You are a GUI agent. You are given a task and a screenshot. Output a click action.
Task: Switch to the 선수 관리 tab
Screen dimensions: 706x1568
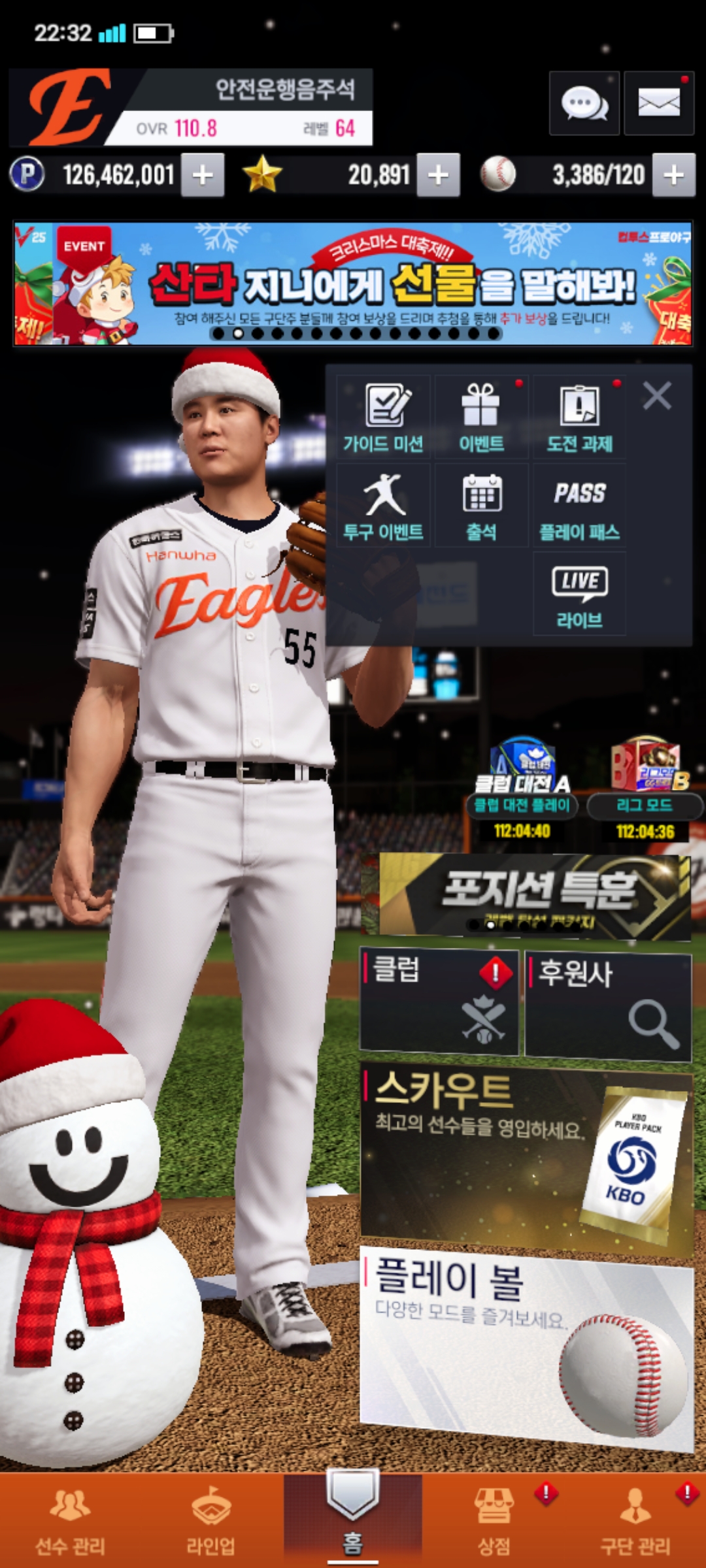[70, 1520]
